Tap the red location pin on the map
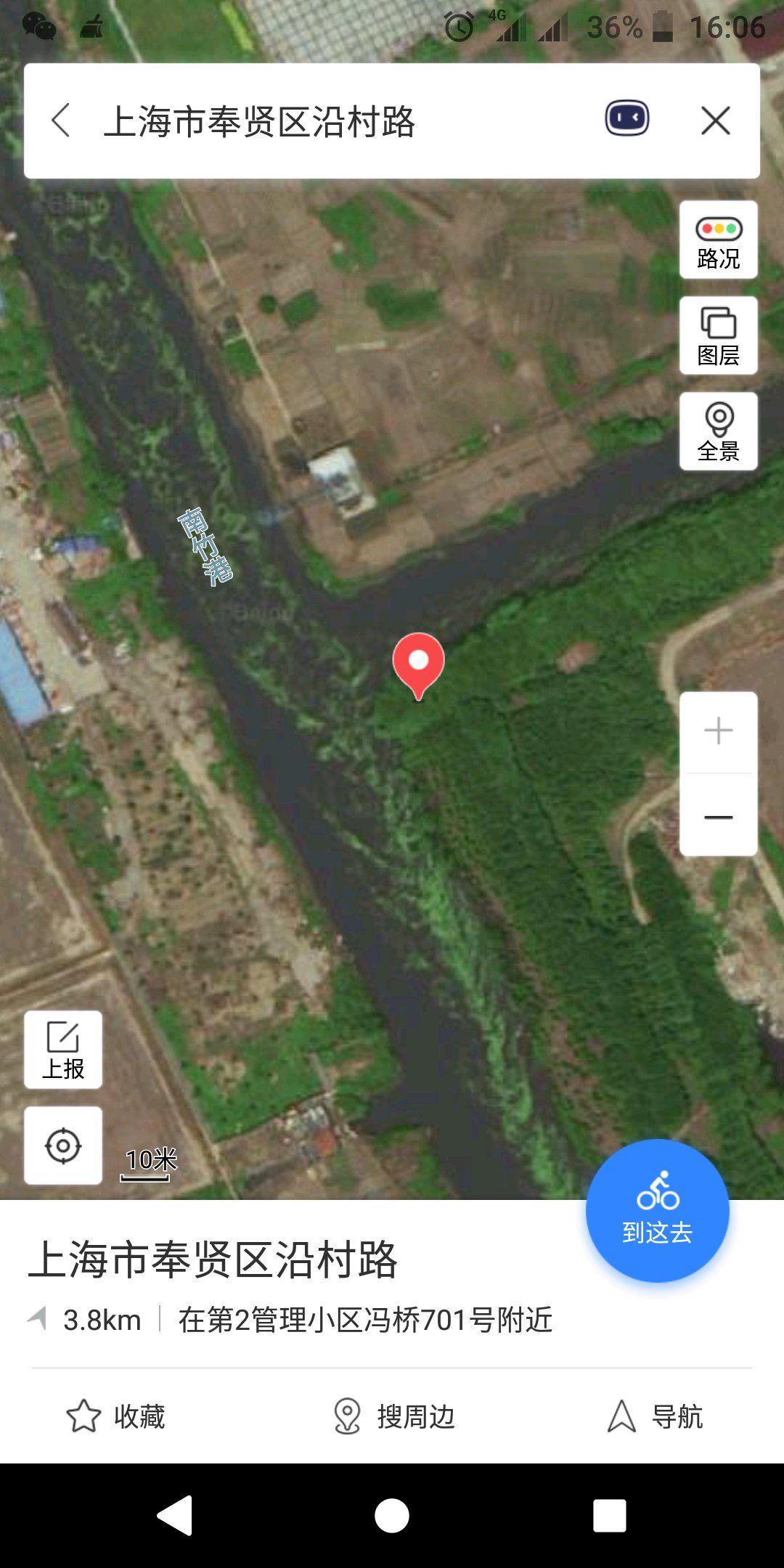Screen dimensions: 784x1568 [x=418, y=662]
